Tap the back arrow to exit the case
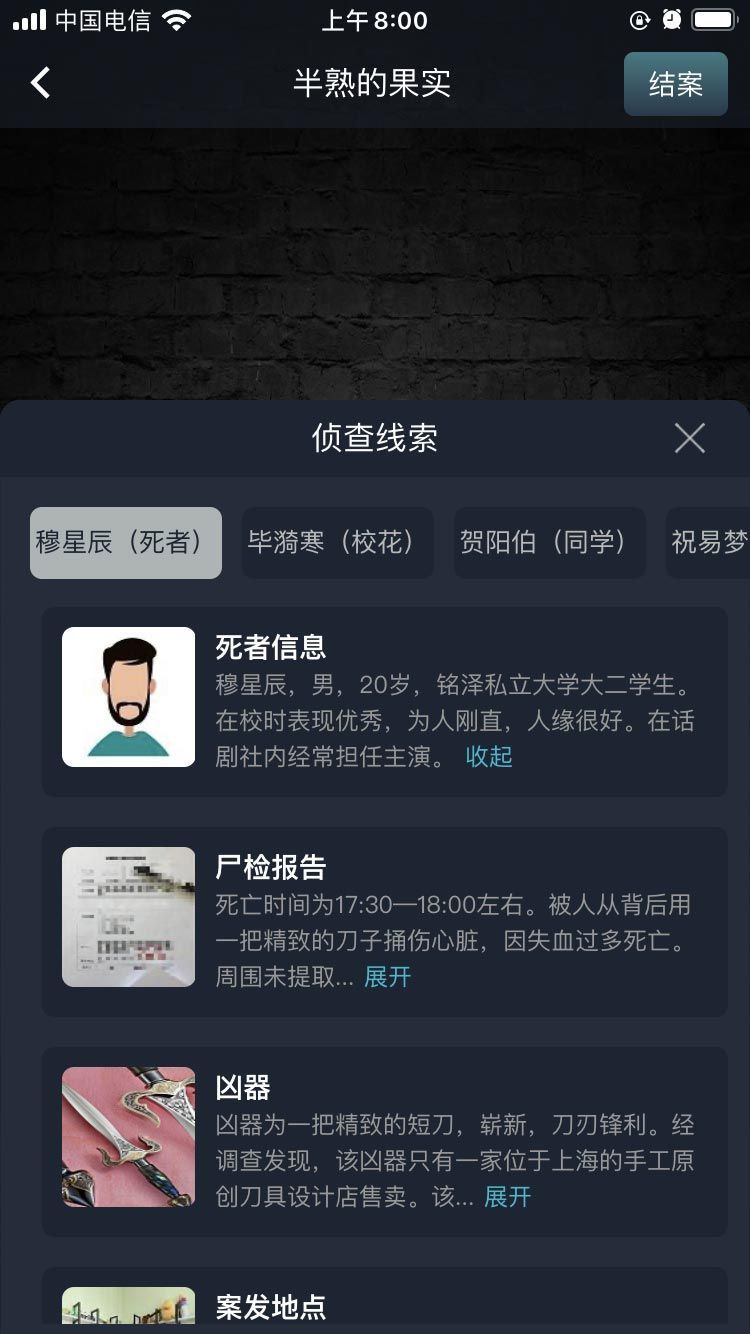 (x=40, y=83)
